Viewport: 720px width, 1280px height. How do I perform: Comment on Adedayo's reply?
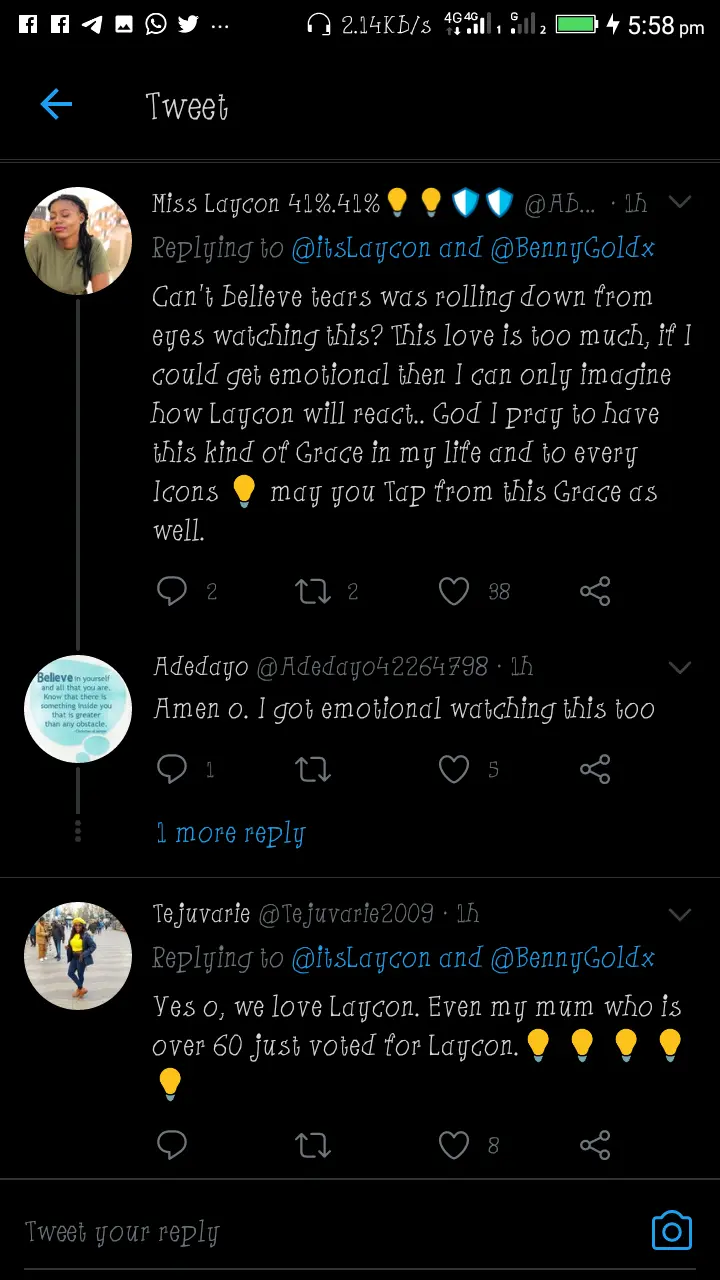[x=172, y=769]
